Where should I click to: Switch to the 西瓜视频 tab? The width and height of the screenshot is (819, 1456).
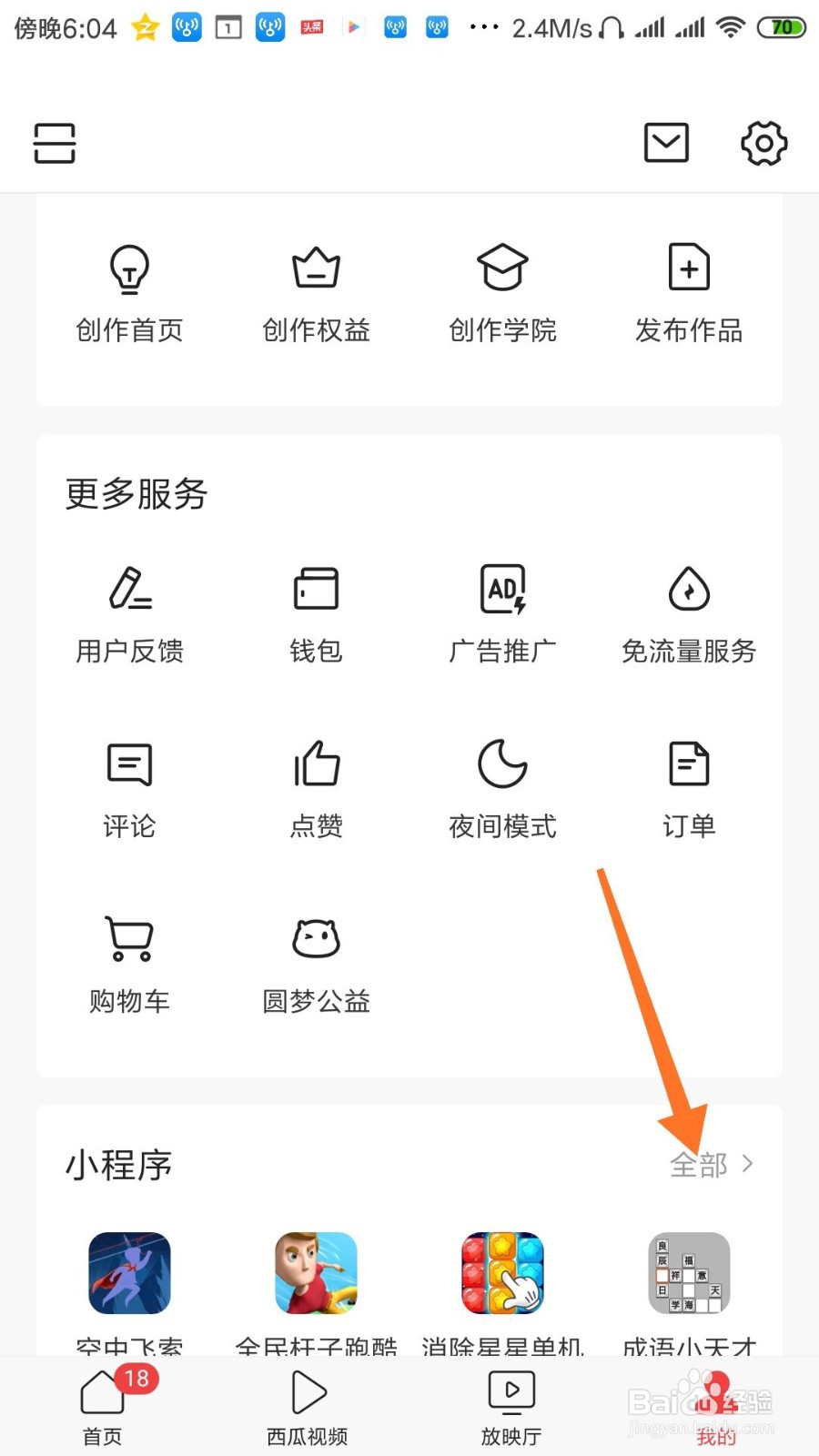coord(307,1406)
